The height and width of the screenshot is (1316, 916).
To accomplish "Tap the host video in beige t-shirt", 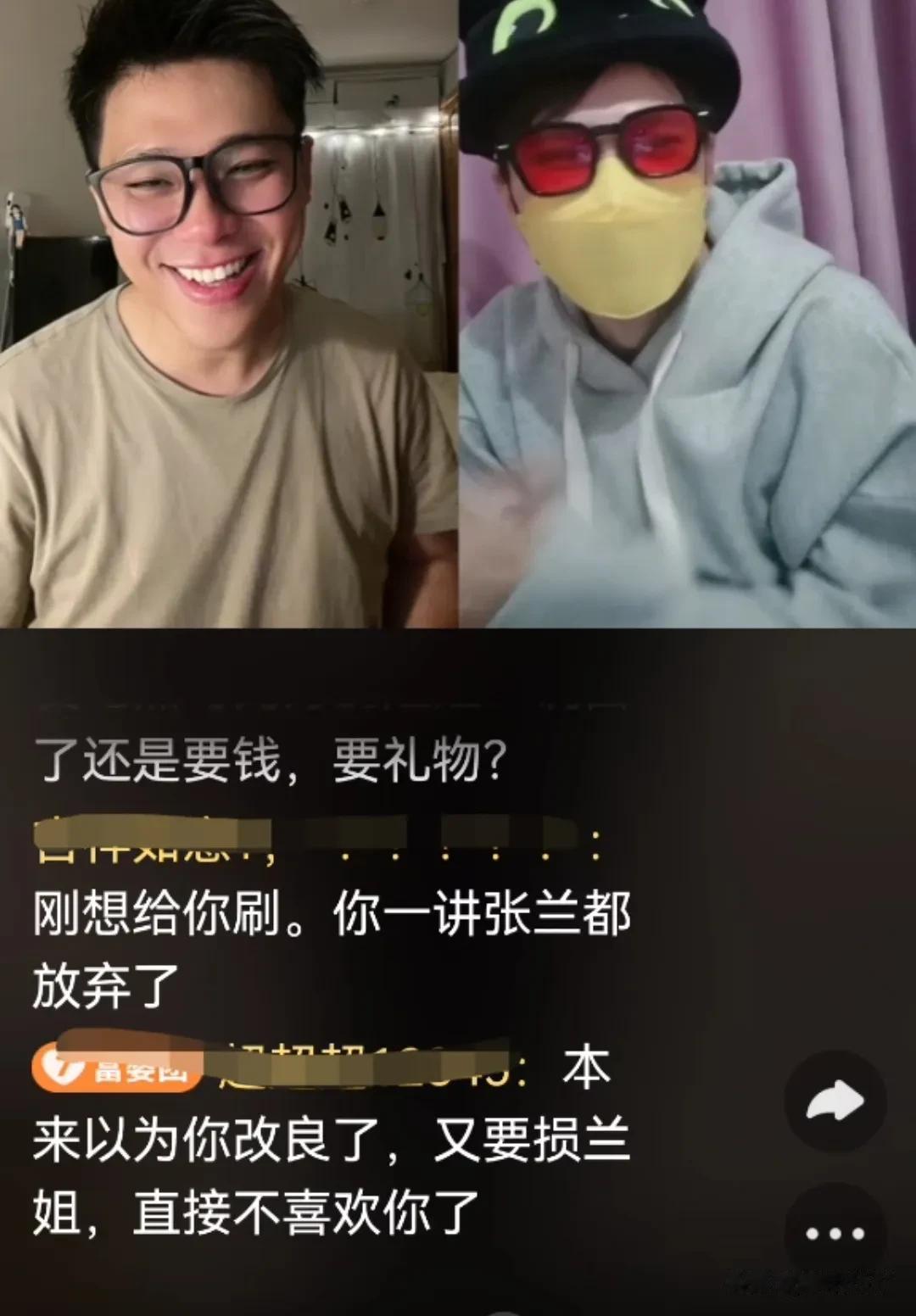I will pos(229,314).
